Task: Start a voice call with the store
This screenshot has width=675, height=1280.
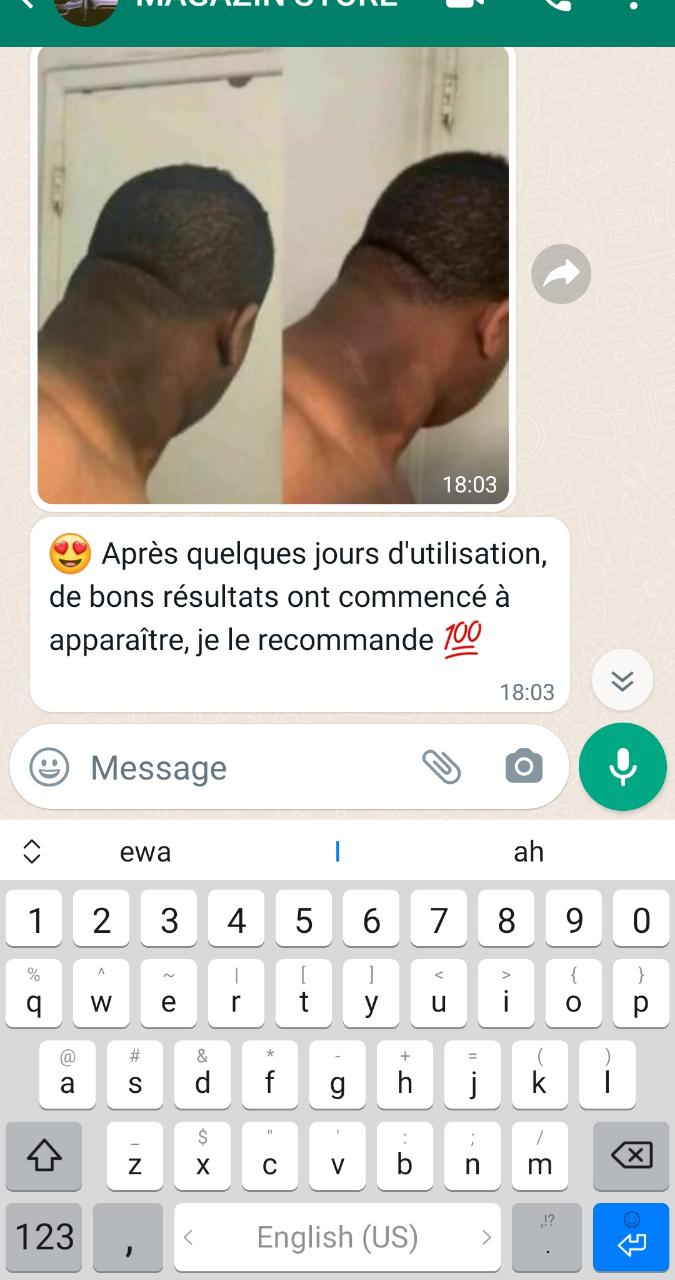Action: point(557,5)
